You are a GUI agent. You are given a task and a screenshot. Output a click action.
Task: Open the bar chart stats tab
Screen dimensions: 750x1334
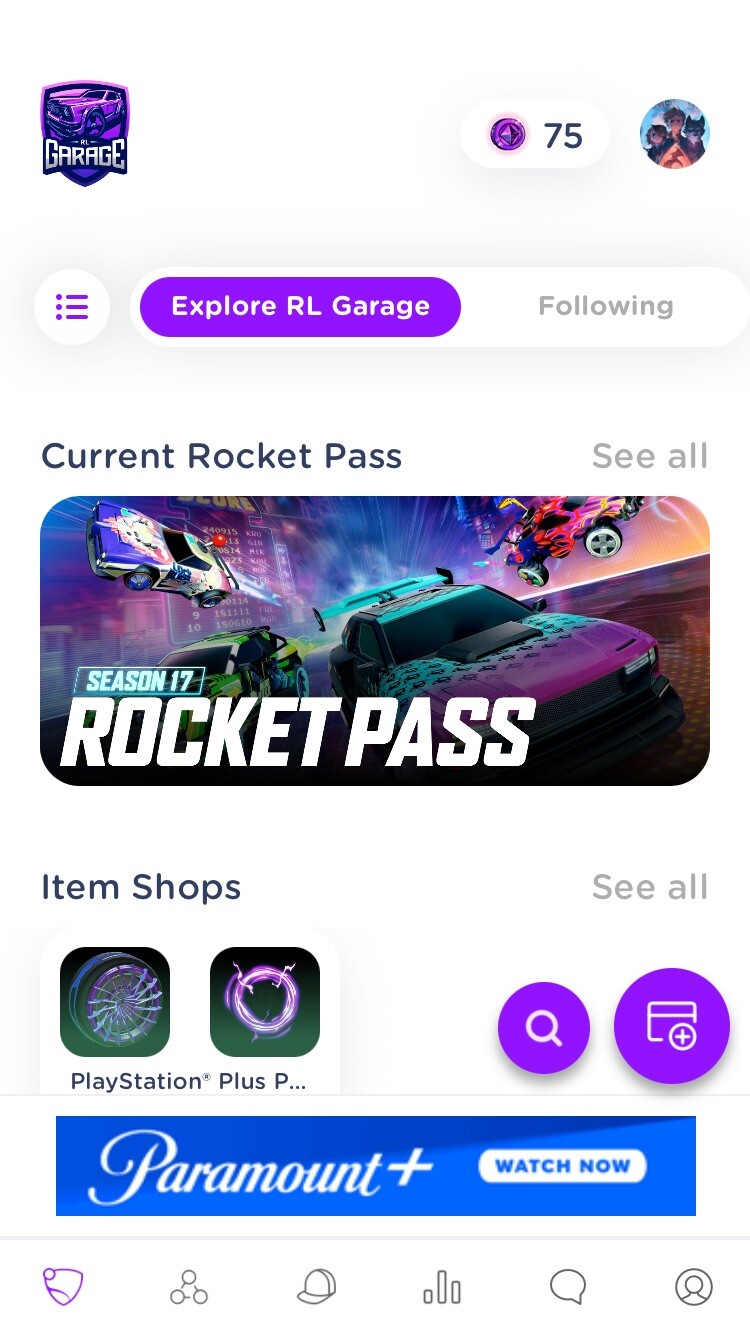(442, 1287)
